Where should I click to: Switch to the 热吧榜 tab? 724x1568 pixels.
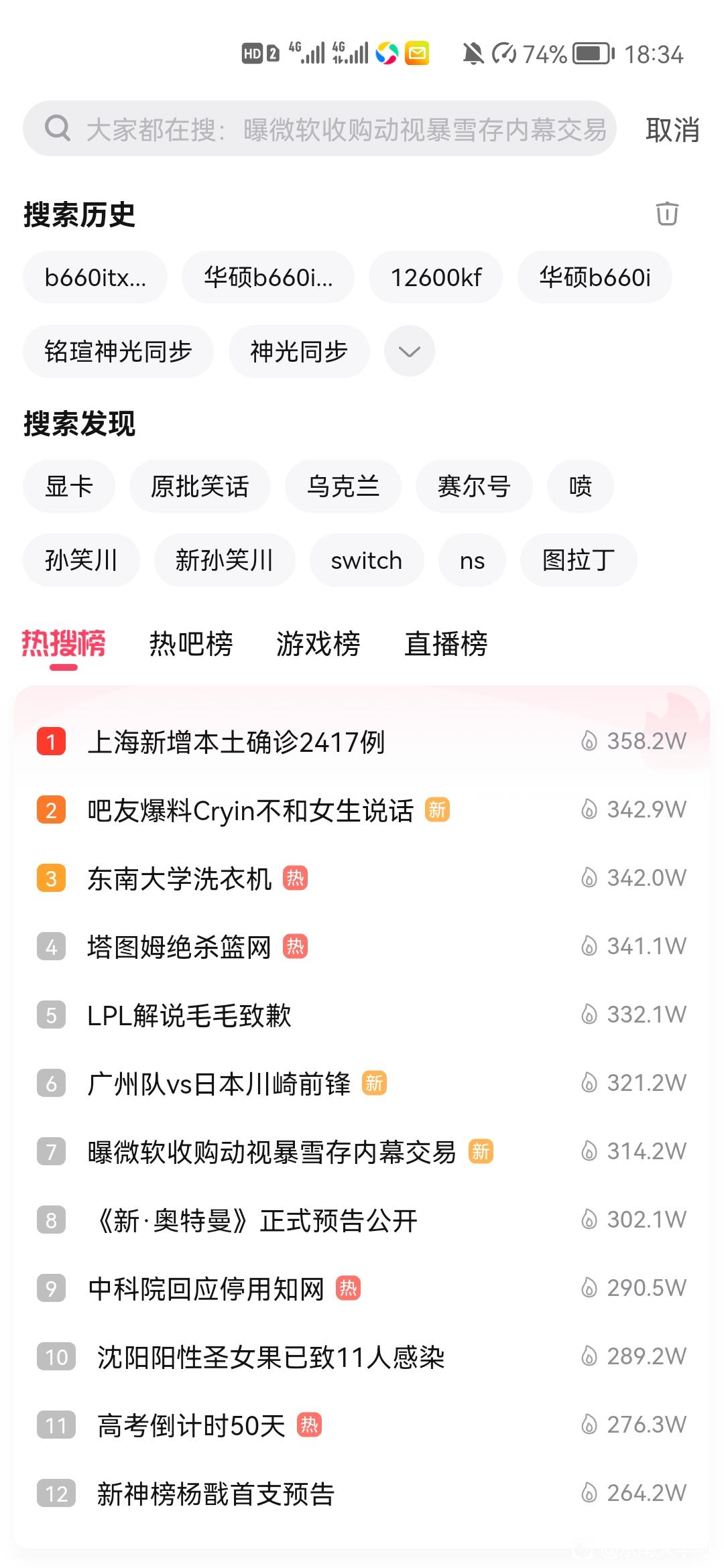pyautogui.click(x=191, y=644)
